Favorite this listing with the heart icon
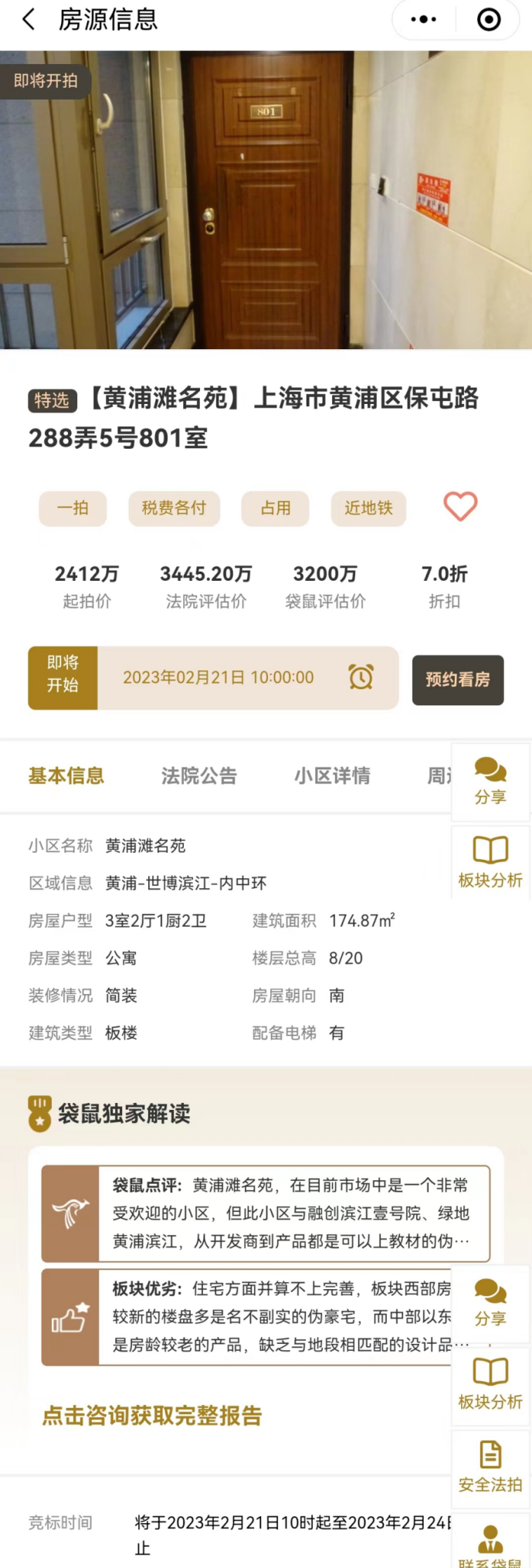Image resolution: width=532 pixels, height=1568 pixels. click(460, 507)
